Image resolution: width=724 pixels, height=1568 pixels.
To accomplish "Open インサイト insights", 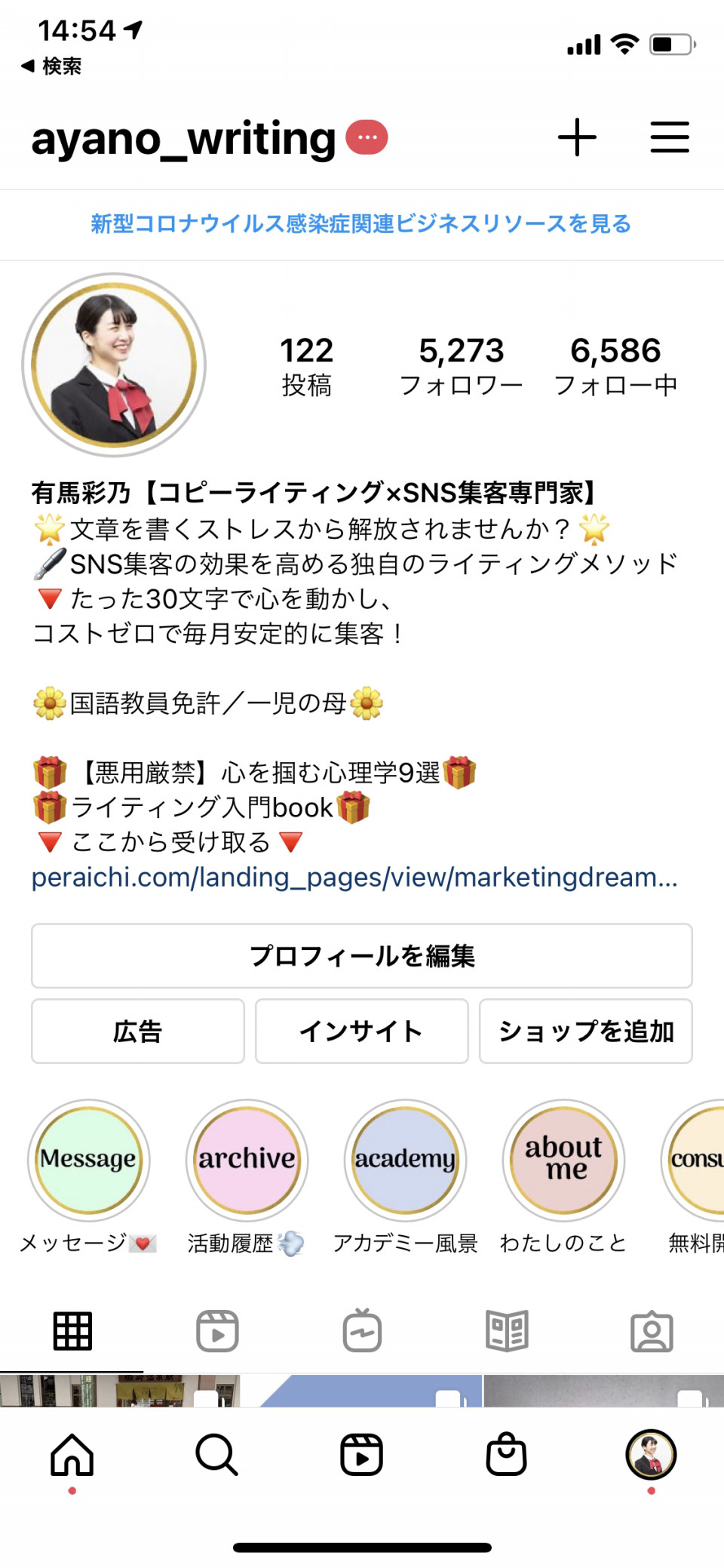I will [362, 1031].
